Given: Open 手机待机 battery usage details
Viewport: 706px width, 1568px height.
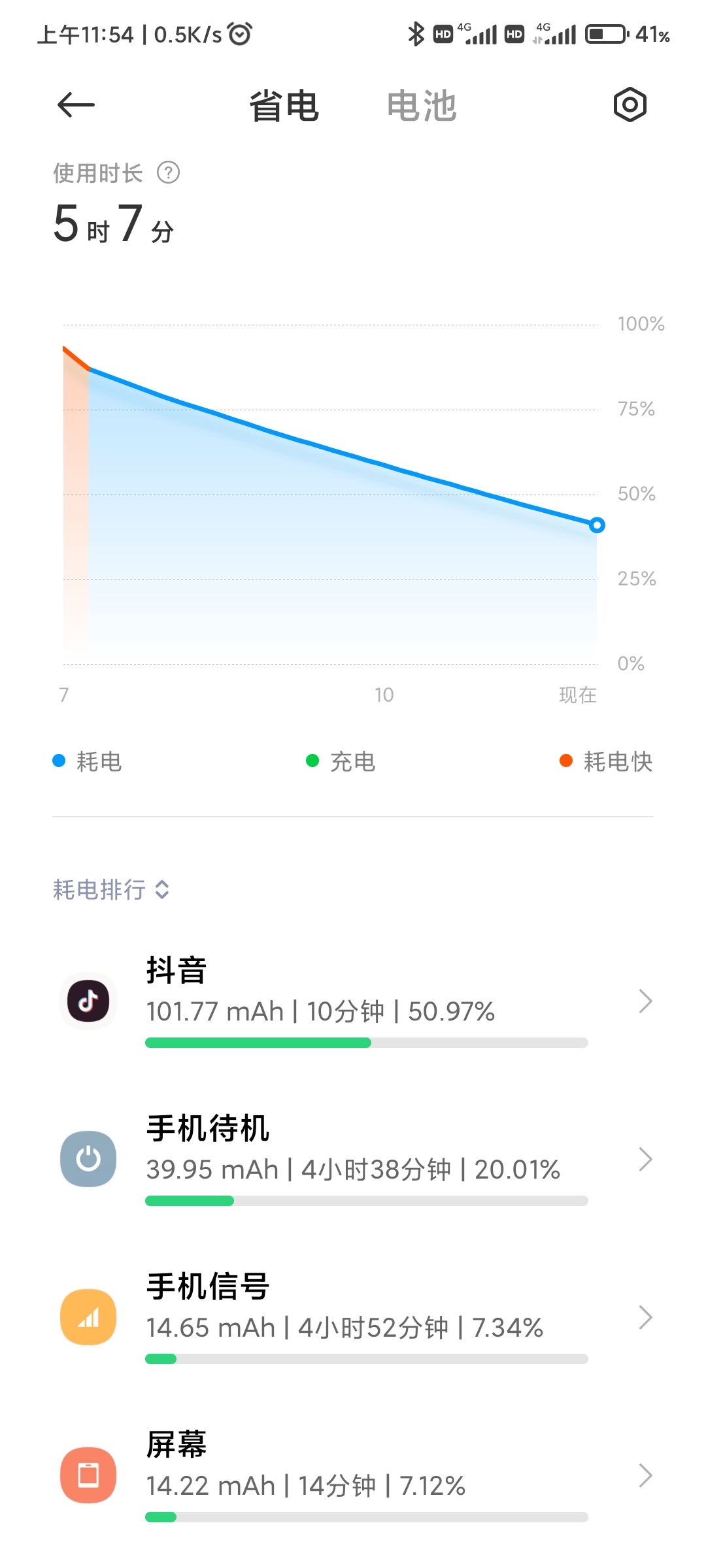Looking at the screenshot, I should 353,1159.
